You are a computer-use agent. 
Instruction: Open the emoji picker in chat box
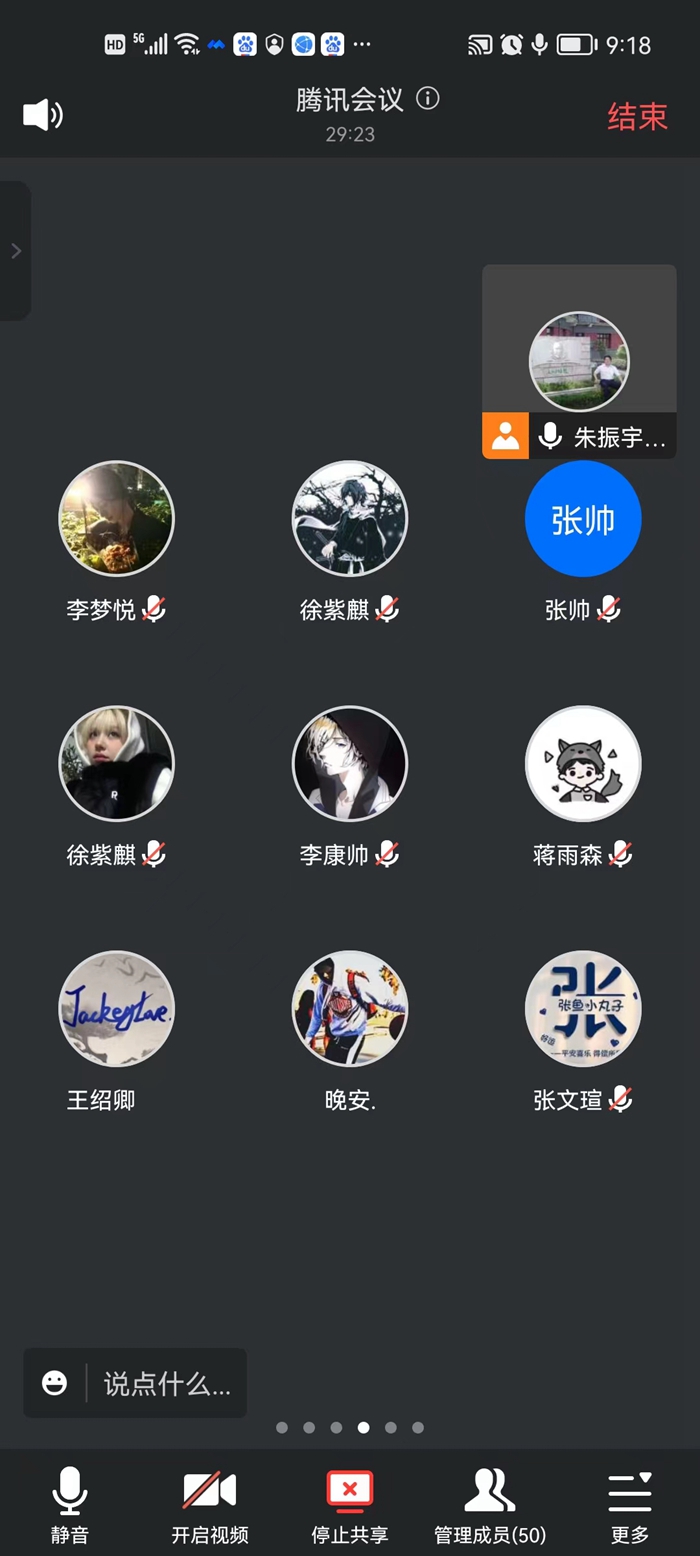pyautogui.click(x=55, y=1383)
